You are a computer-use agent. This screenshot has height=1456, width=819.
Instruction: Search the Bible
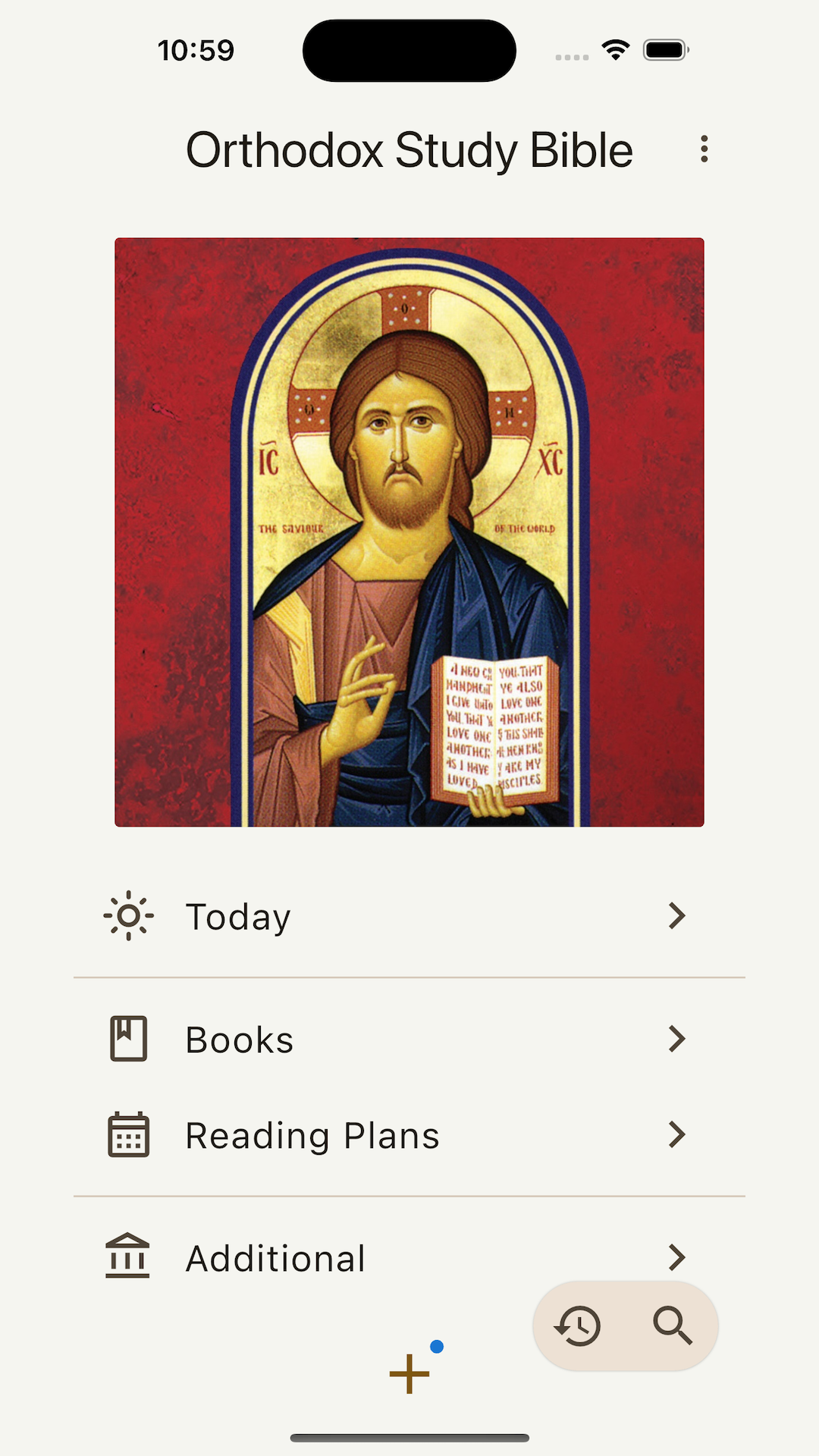tap(672, 1326)
